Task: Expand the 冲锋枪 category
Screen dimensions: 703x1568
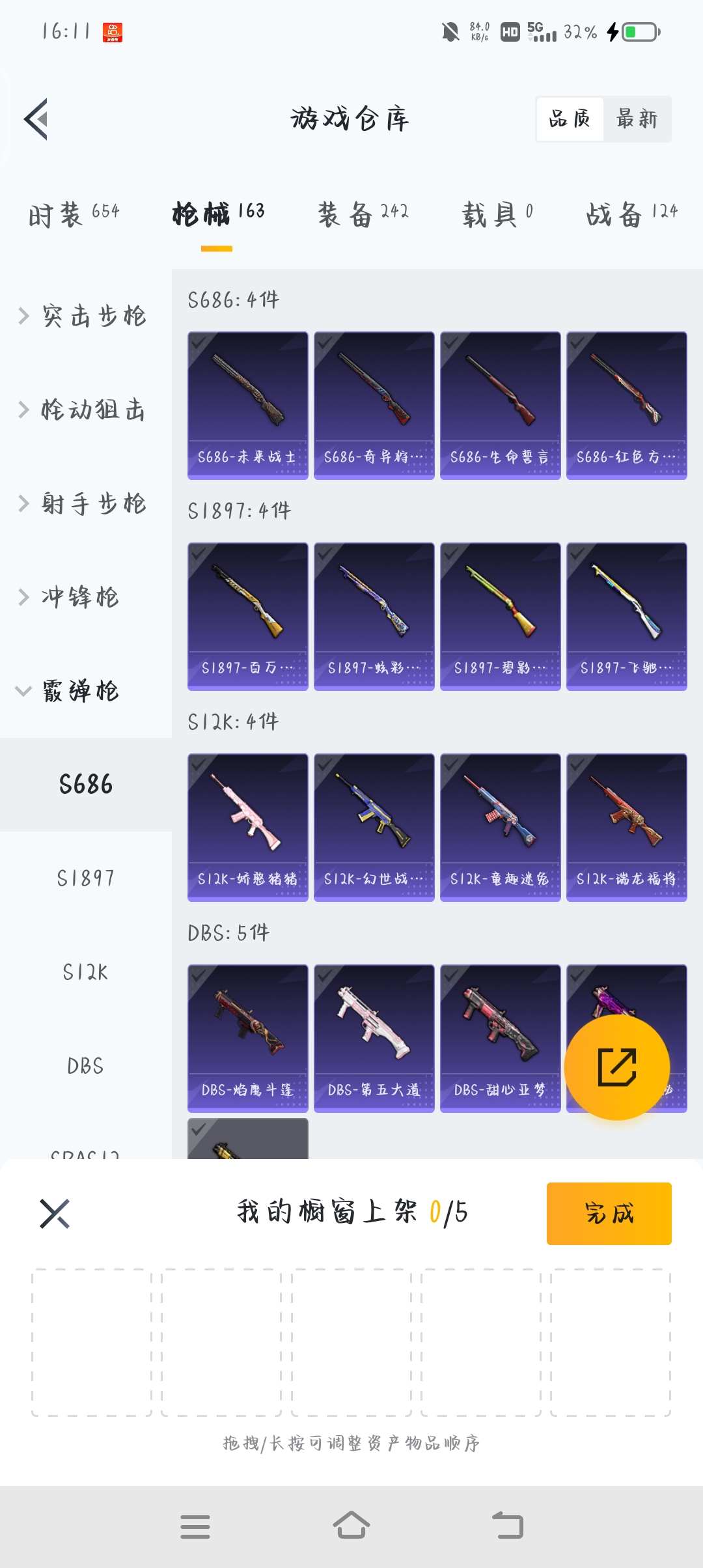Action: point(70,597)
